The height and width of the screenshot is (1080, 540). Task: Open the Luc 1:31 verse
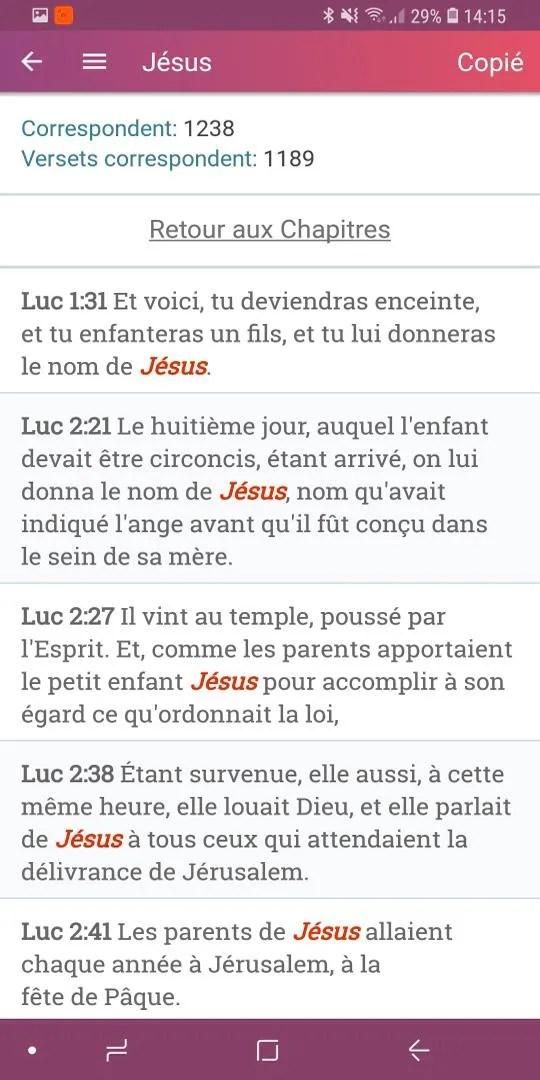[x=270, y=331]
